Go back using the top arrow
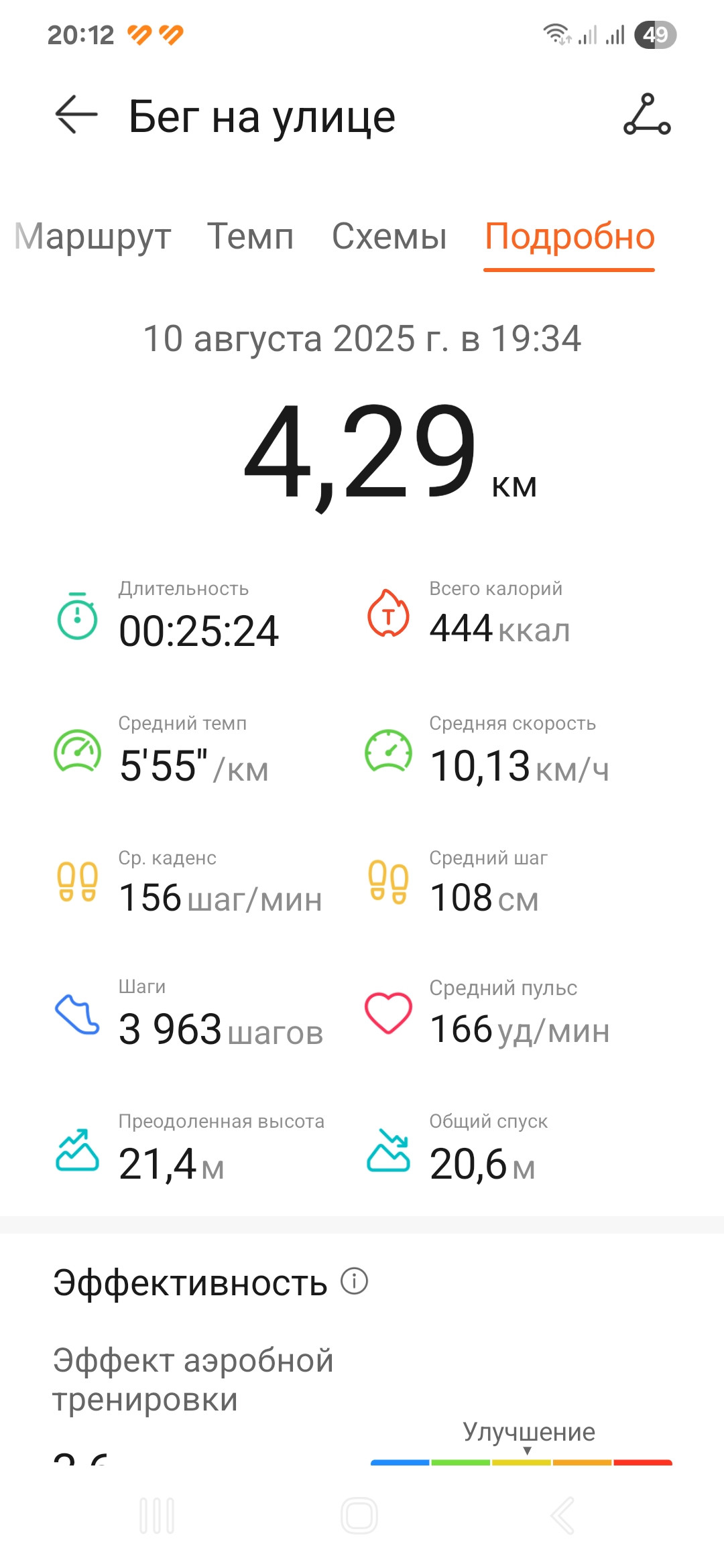 [x=76, y=115]
